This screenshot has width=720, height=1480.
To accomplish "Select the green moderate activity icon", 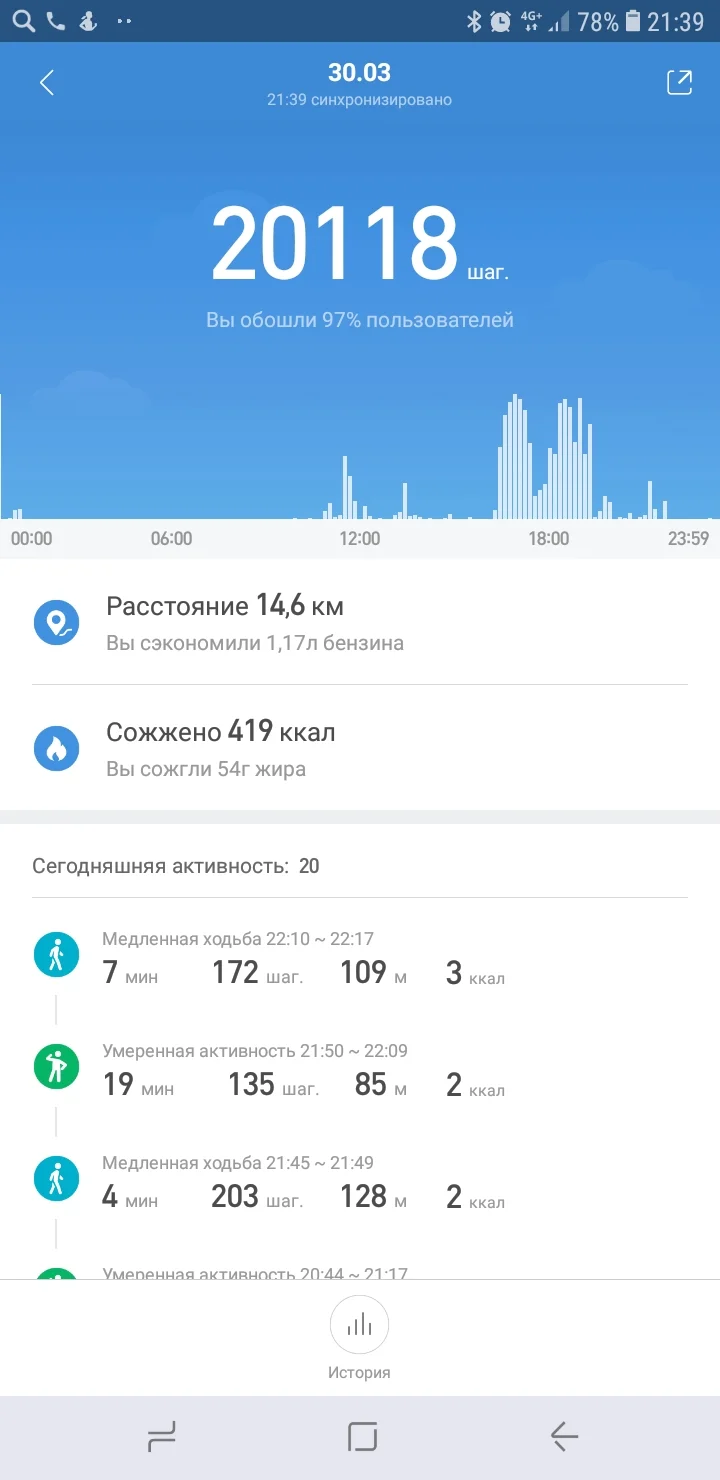I will (55, 1066).
